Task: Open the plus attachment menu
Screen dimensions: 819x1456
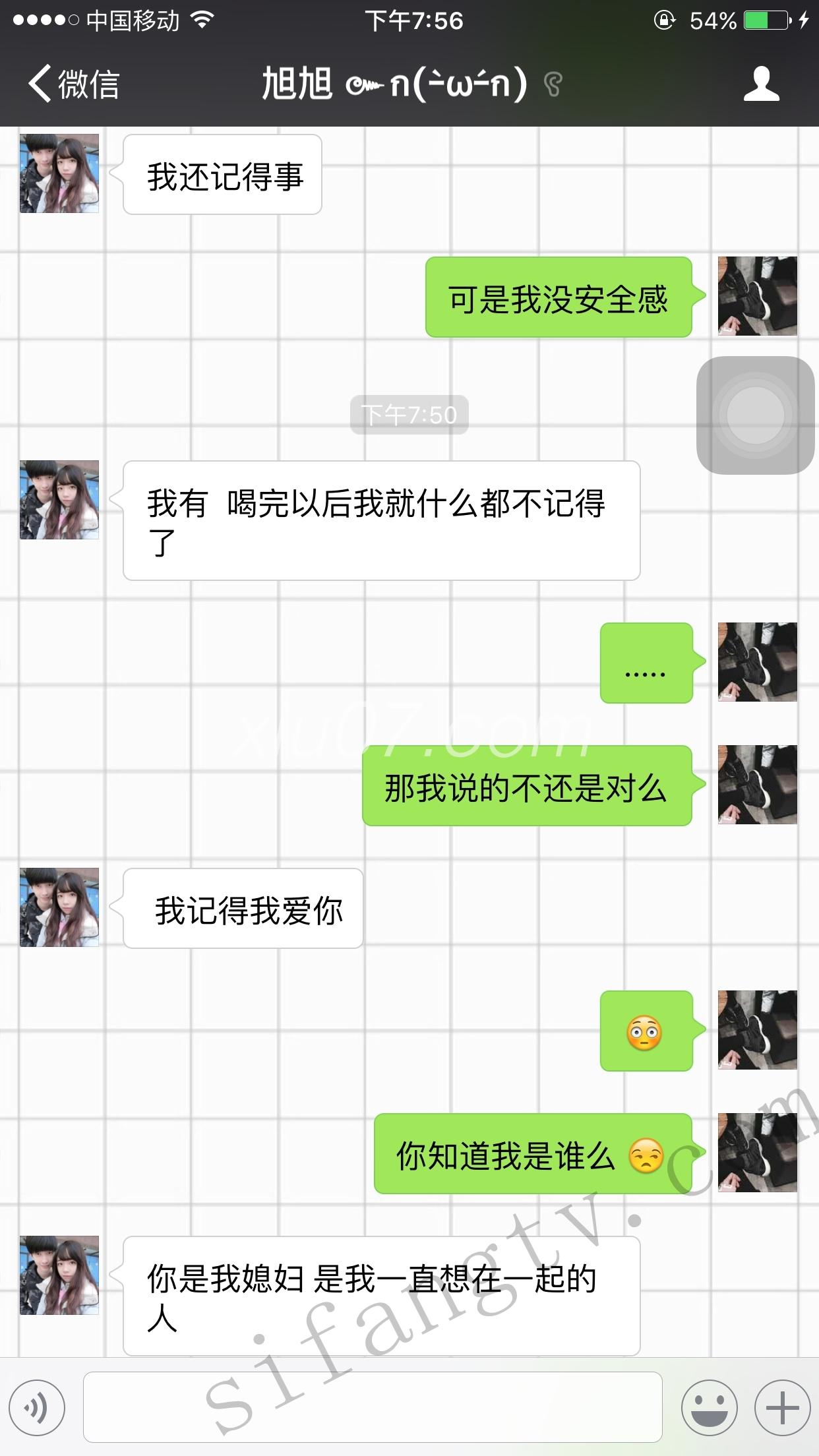Action: click(x=782, y=1408)
